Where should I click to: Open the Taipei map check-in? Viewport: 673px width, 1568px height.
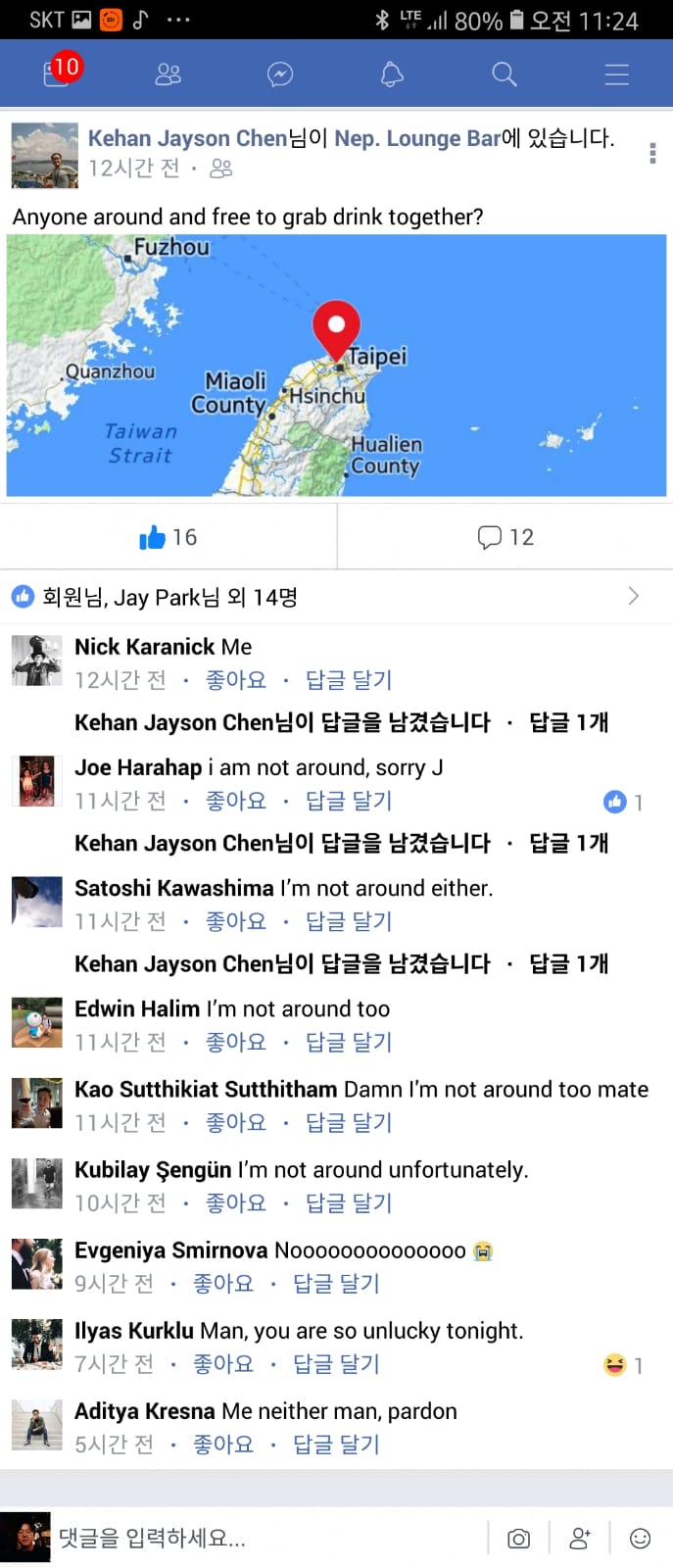coord(336,365)
